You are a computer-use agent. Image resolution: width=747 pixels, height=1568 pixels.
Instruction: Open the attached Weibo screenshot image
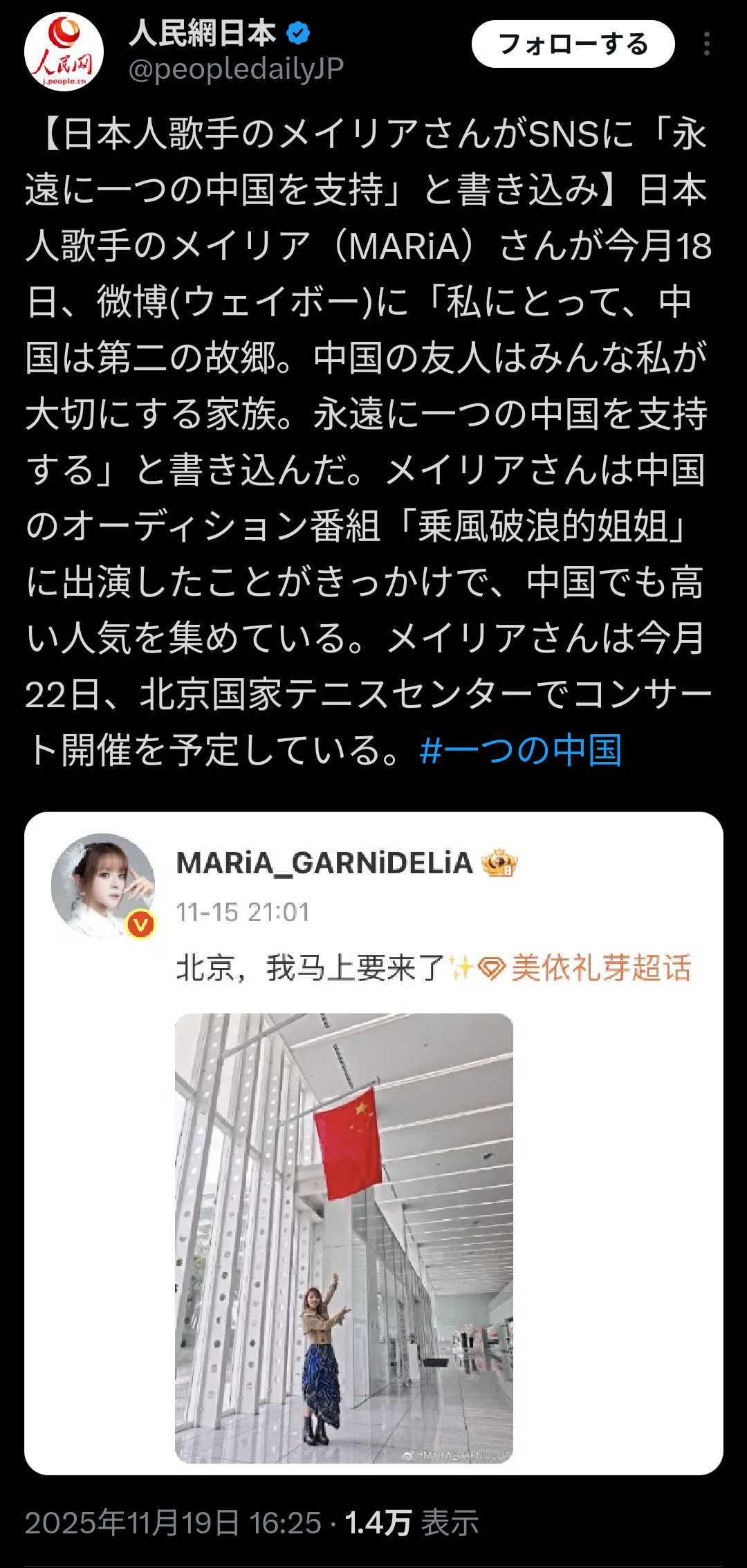click(373, 1142)
